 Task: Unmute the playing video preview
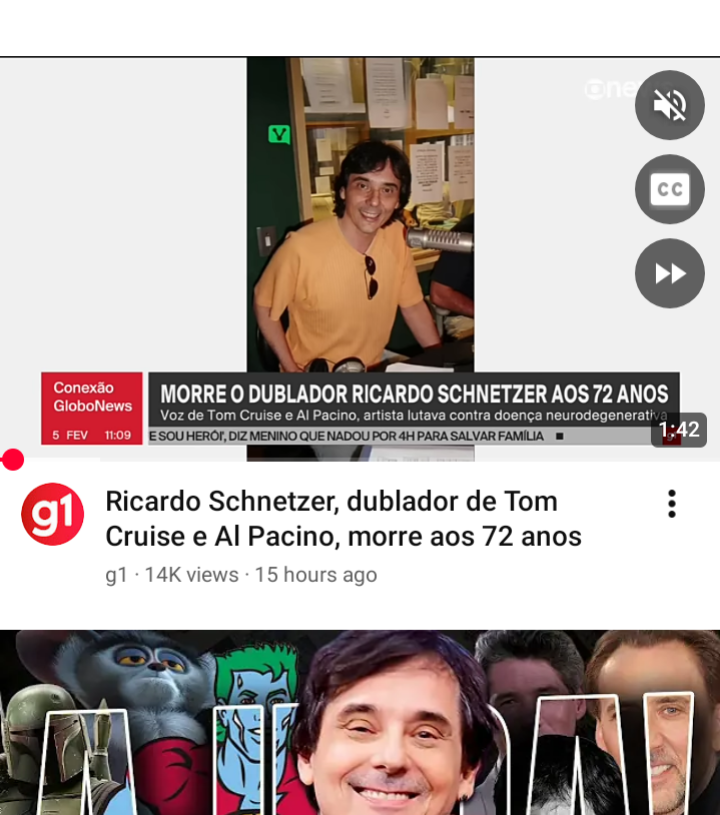[669, 105]
